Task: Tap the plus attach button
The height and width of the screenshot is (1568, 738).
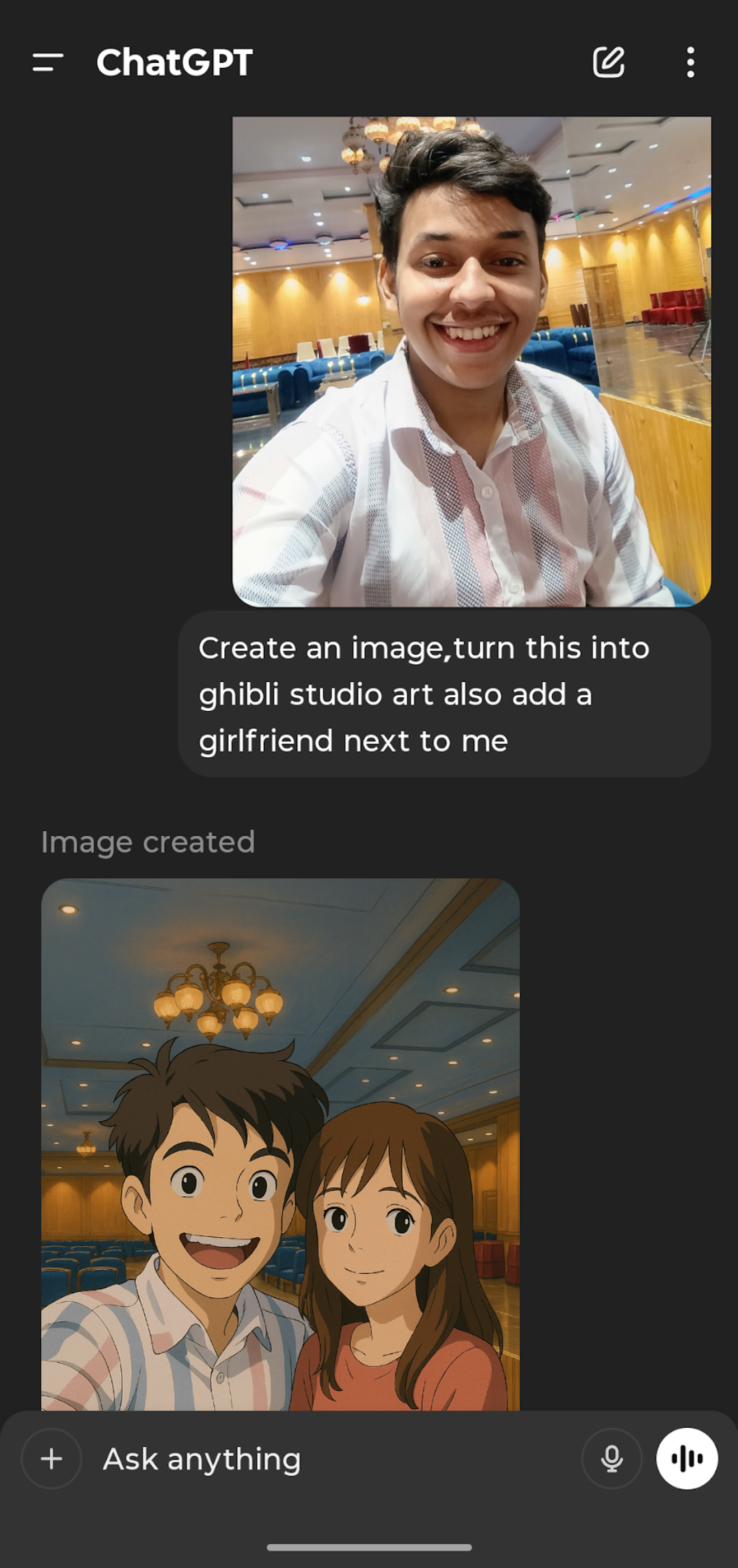Action: pyautogui.click(x=52, y=1459)
